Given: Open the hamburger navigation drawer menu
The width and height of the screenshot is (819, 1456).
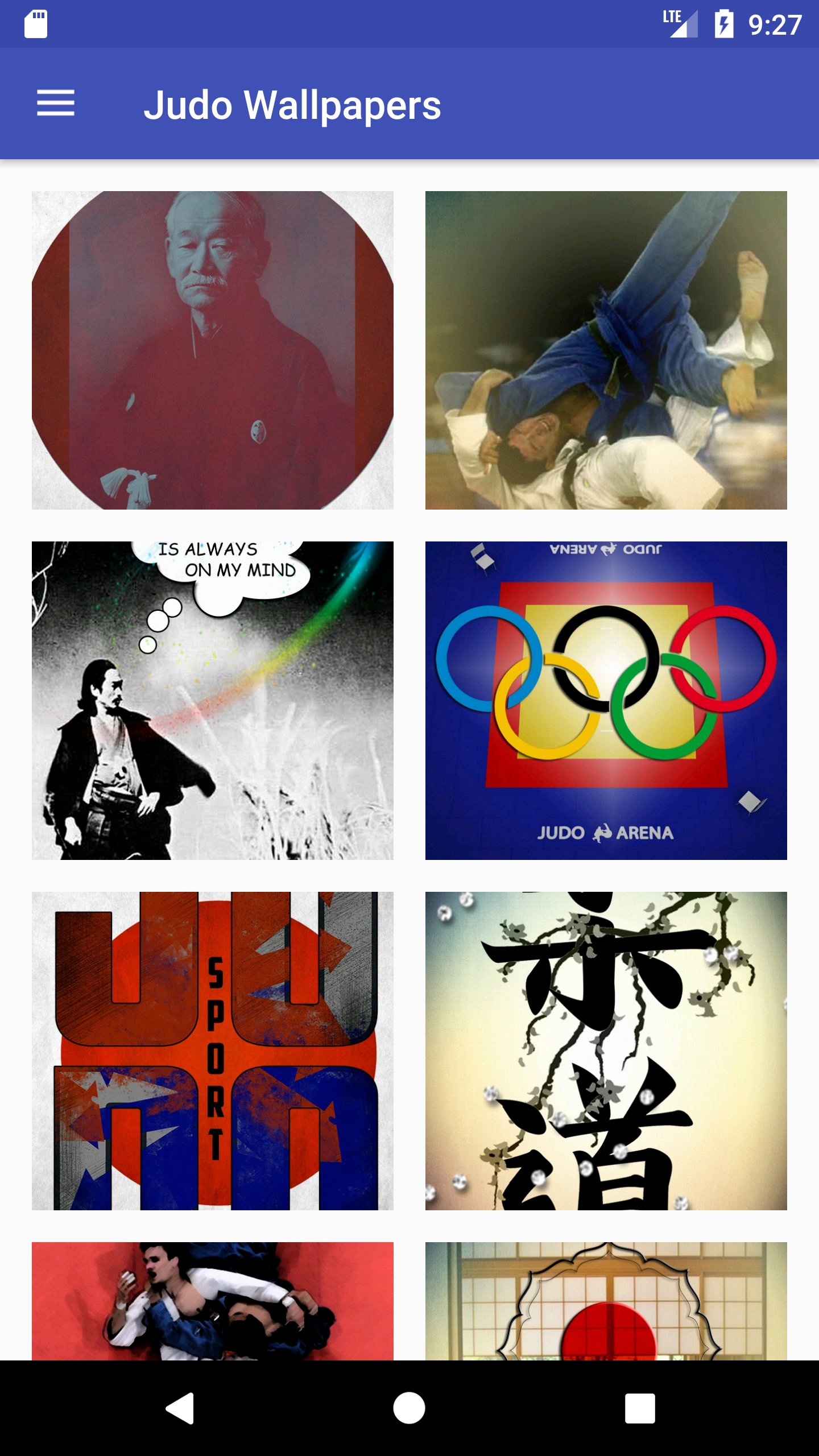Looking at the screenshot, I should 55,104.
